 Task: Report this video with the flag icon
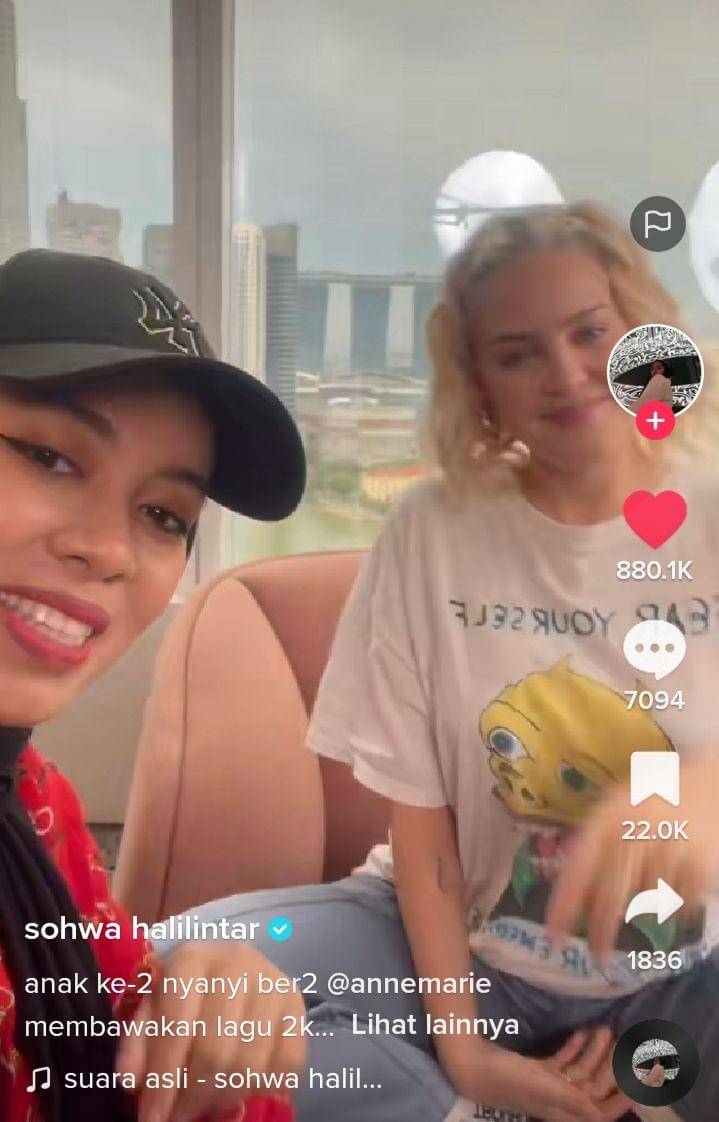click(x=657, y=223)
